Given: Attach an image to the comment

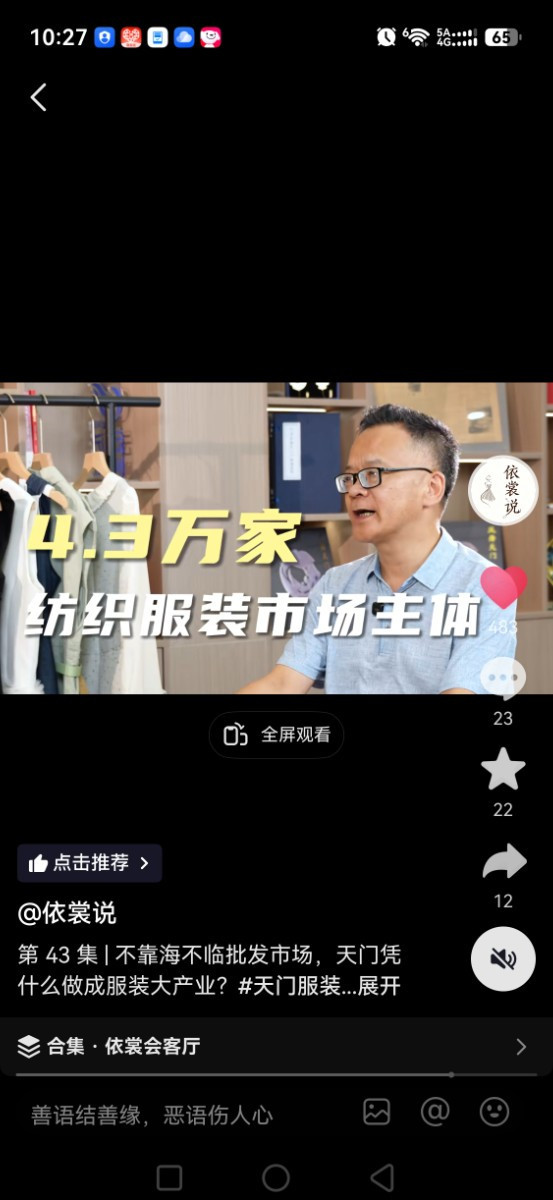Looking at the screenshot, I should 377,1112.
